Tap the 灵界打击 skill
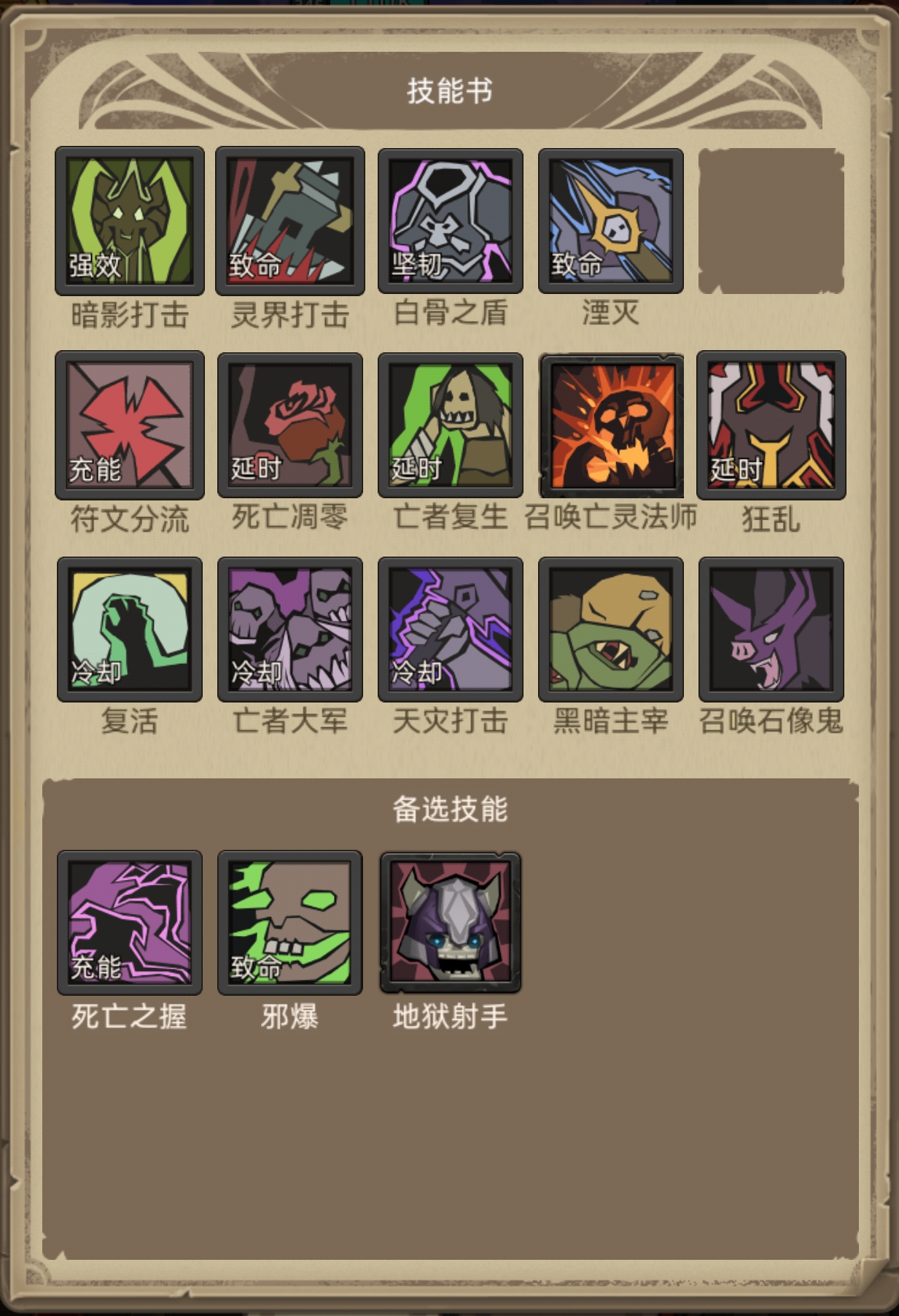Image resolution: width=899 pixels, height=1316 pixels. (x=290, y=221)
